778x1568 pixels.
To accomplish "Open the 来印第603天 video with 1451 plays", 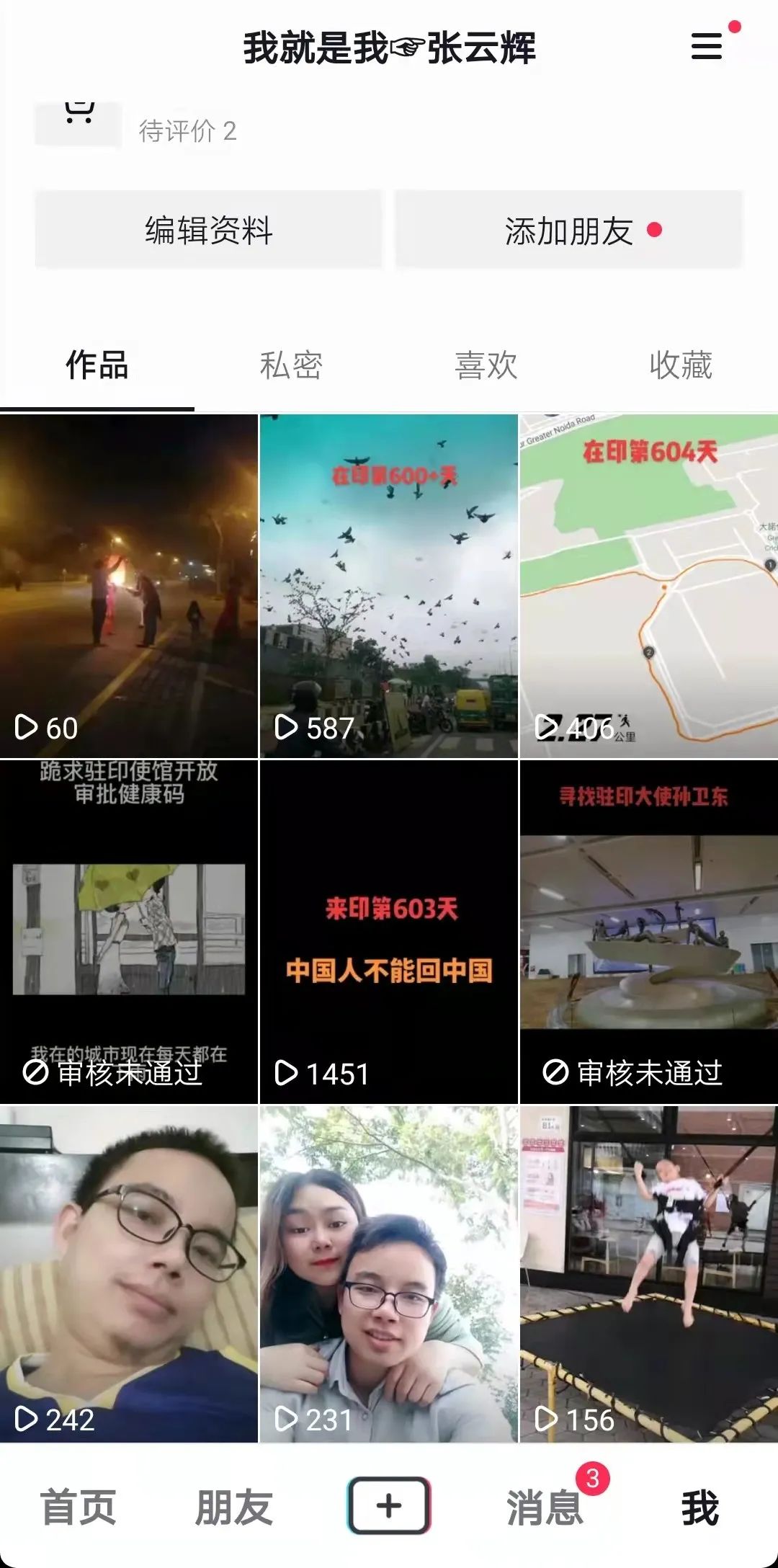I will (389, 931).
